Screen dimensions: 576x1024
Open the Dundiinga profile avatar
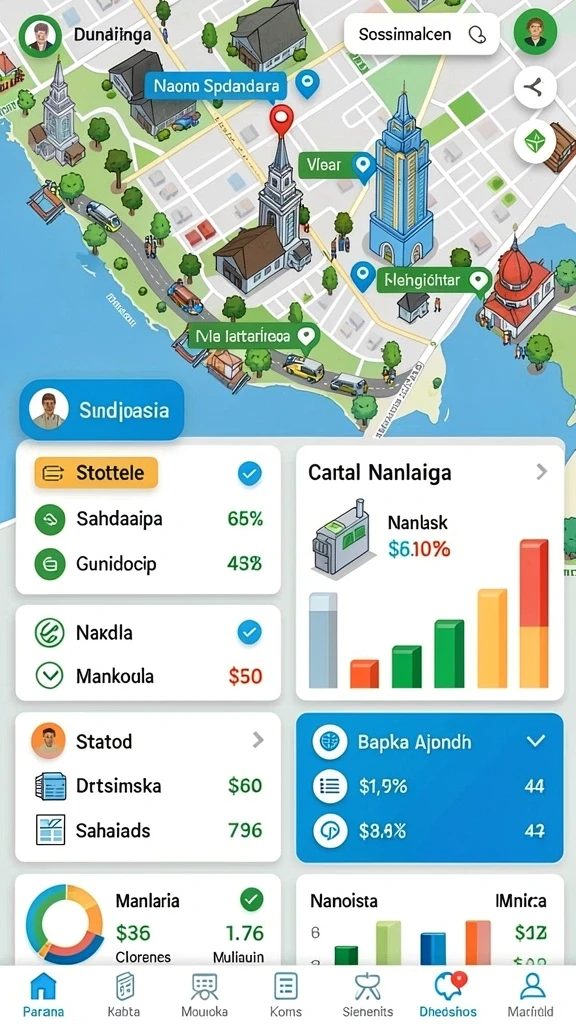[x=40, y=35]
